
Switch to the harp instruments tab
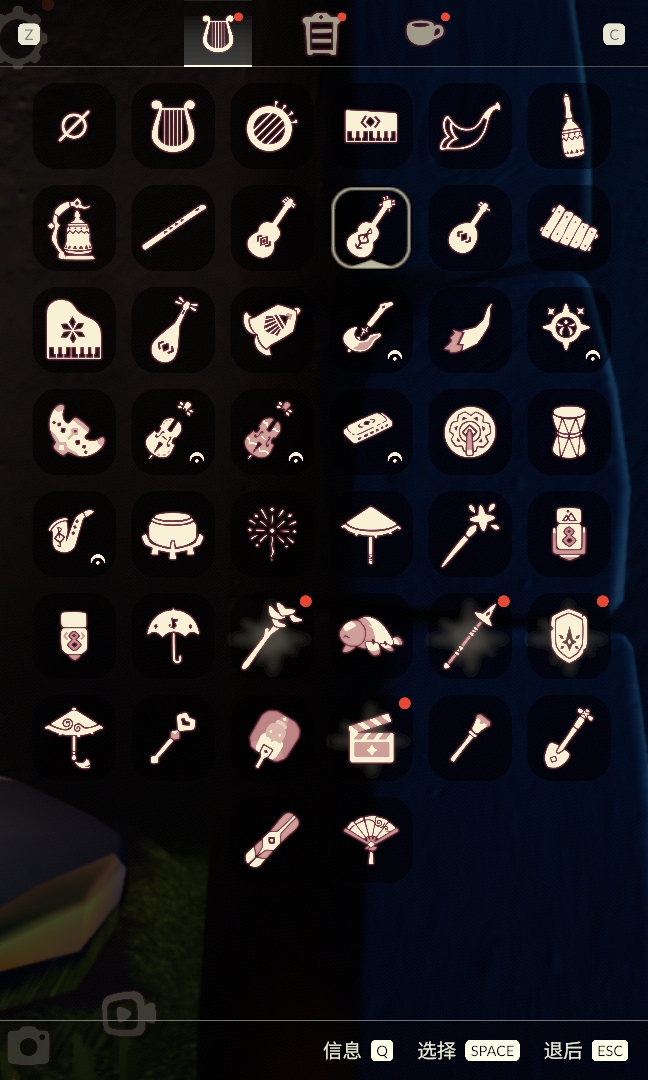217,36
